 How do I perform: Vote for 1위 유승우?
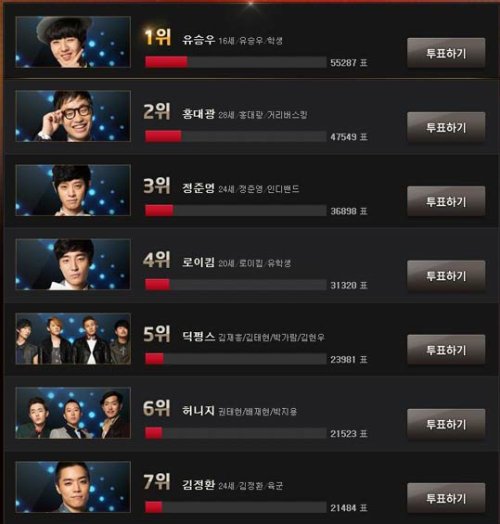pos(446,53)
